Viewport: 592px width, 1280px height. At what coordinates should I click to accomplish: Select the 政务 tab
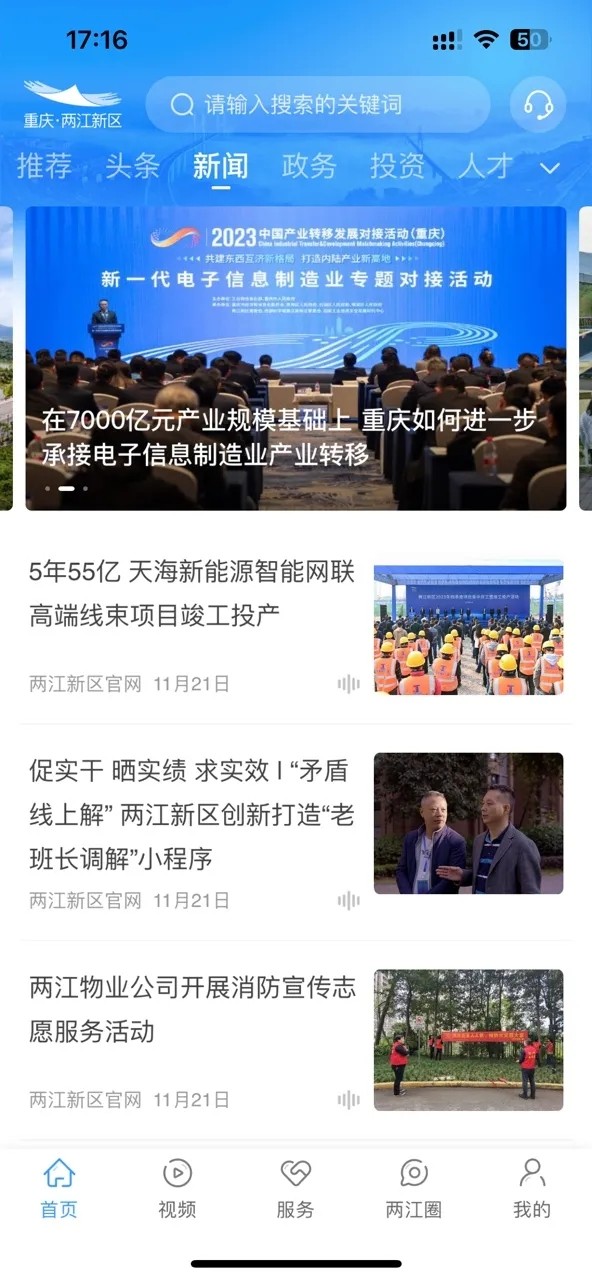click(x=309, y=166)
